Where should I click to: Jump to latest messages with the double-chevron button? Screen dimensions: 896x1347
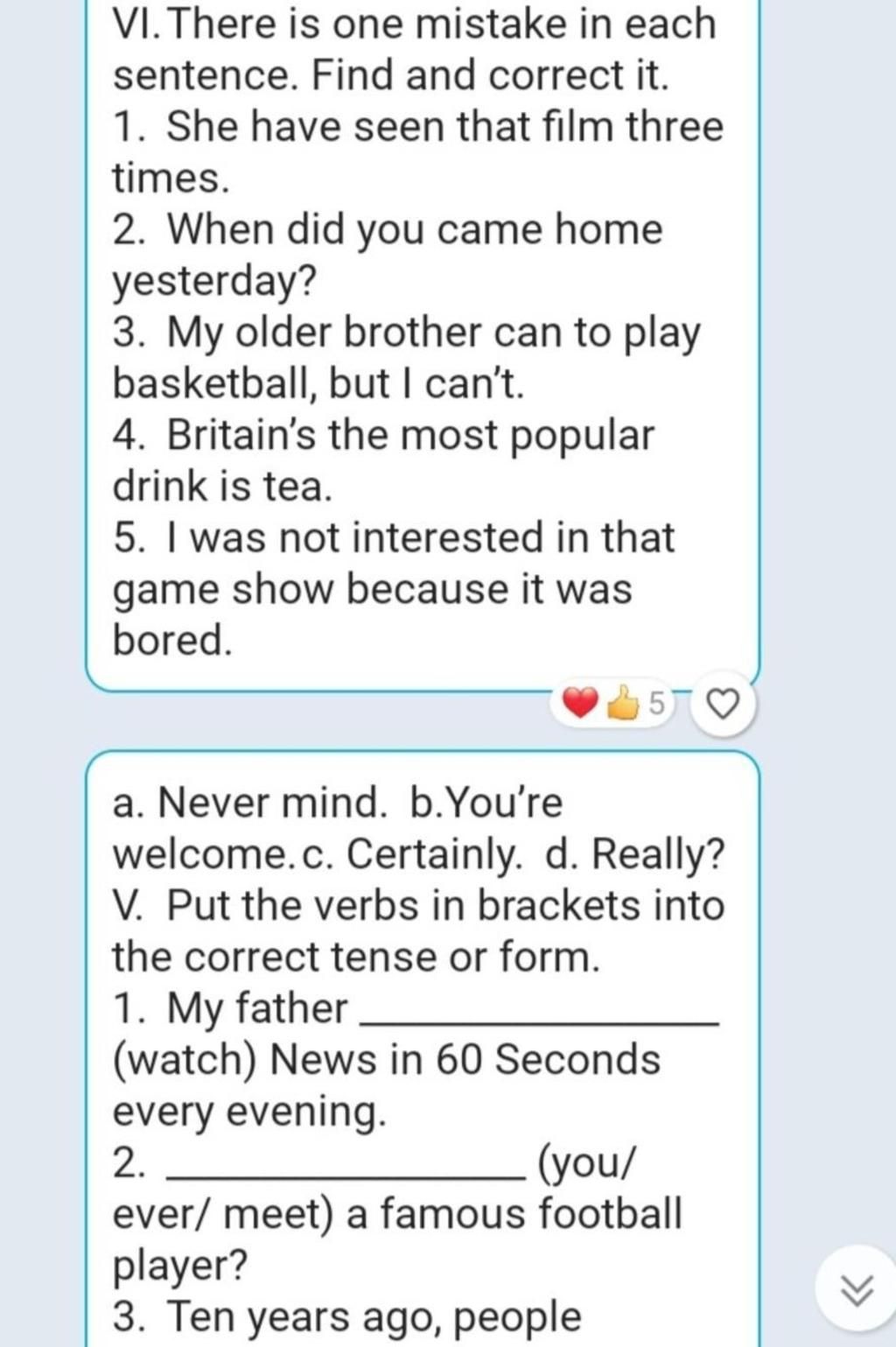click(x=857, y=1289)
